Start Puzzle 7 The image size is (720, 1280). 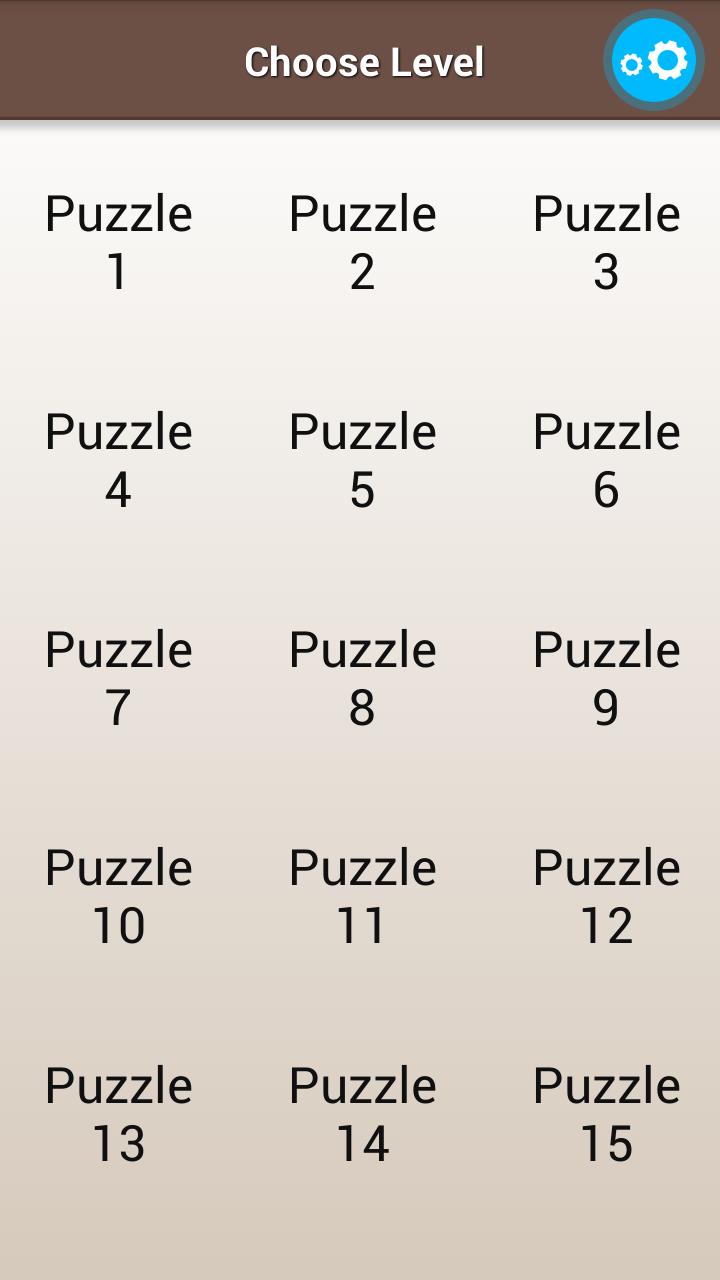tap(118, 676)
